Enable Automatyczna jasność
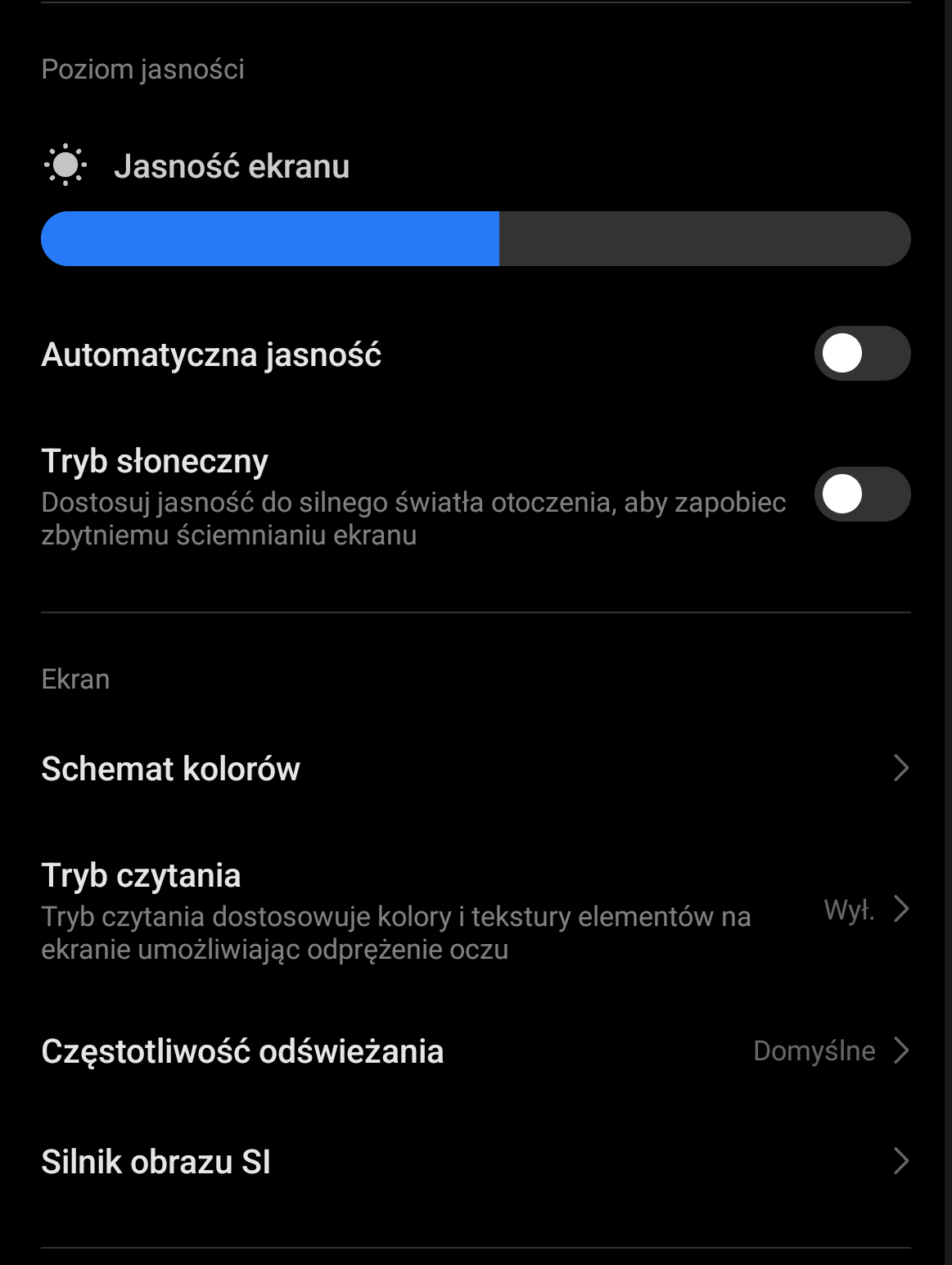 coord(861,354)
